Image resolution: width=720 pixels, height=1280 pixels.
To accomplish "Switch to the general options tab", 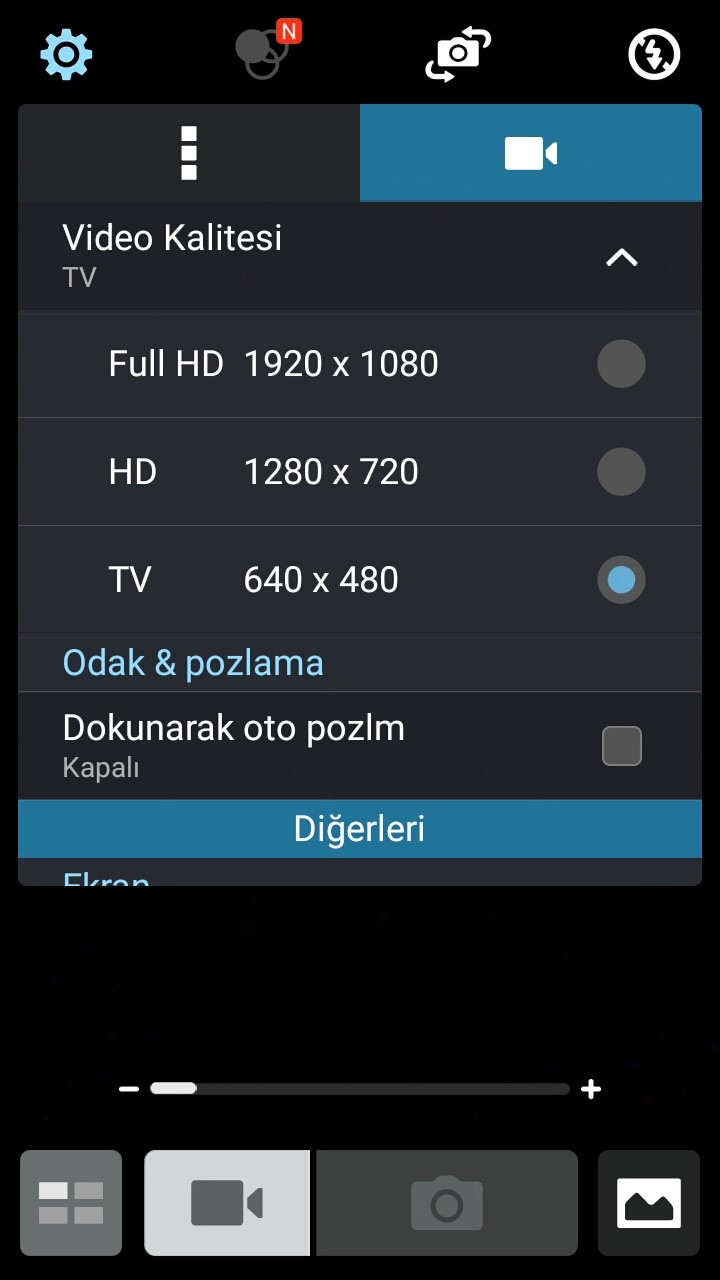I will click(x=189, y=153).
